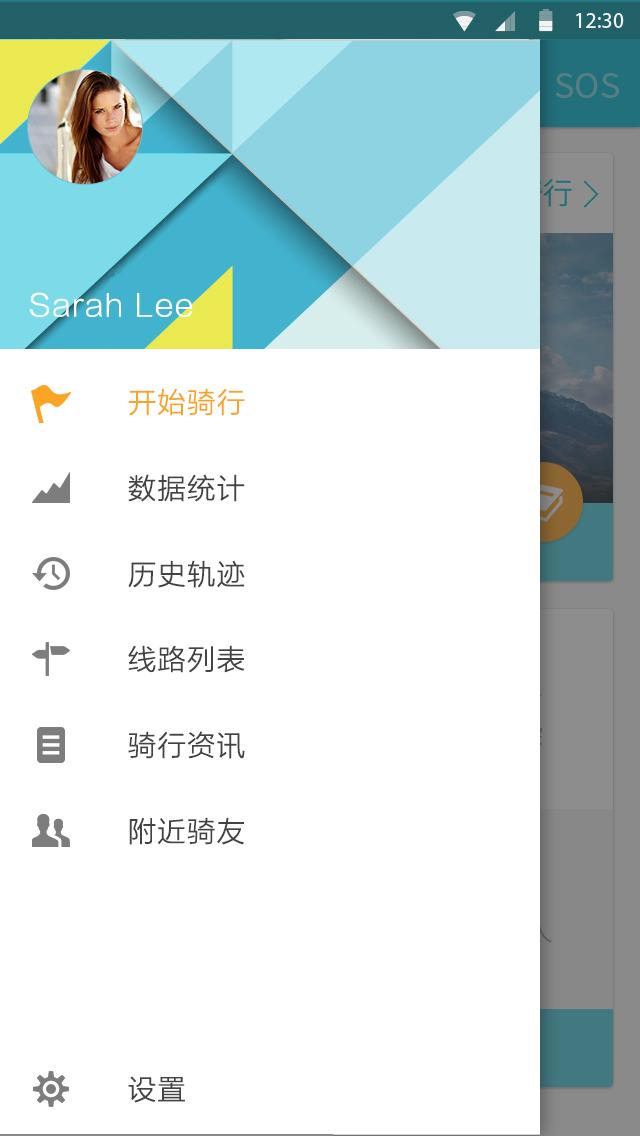Open Sarah Lee's profile avatar
The image size is (640, 1136).
[85, 127]
